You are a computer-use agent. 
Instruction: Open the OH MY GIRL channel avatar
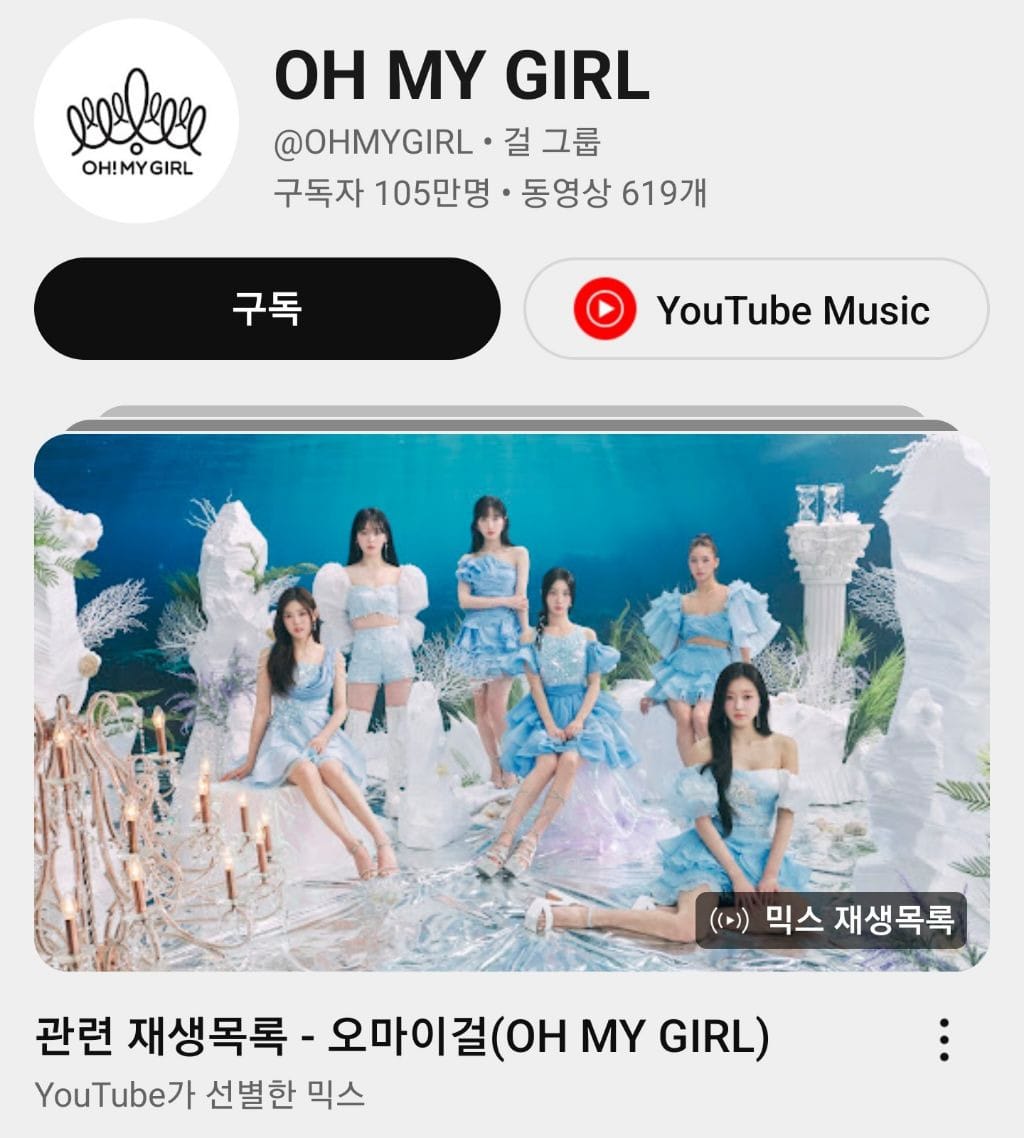pos(136,121)
